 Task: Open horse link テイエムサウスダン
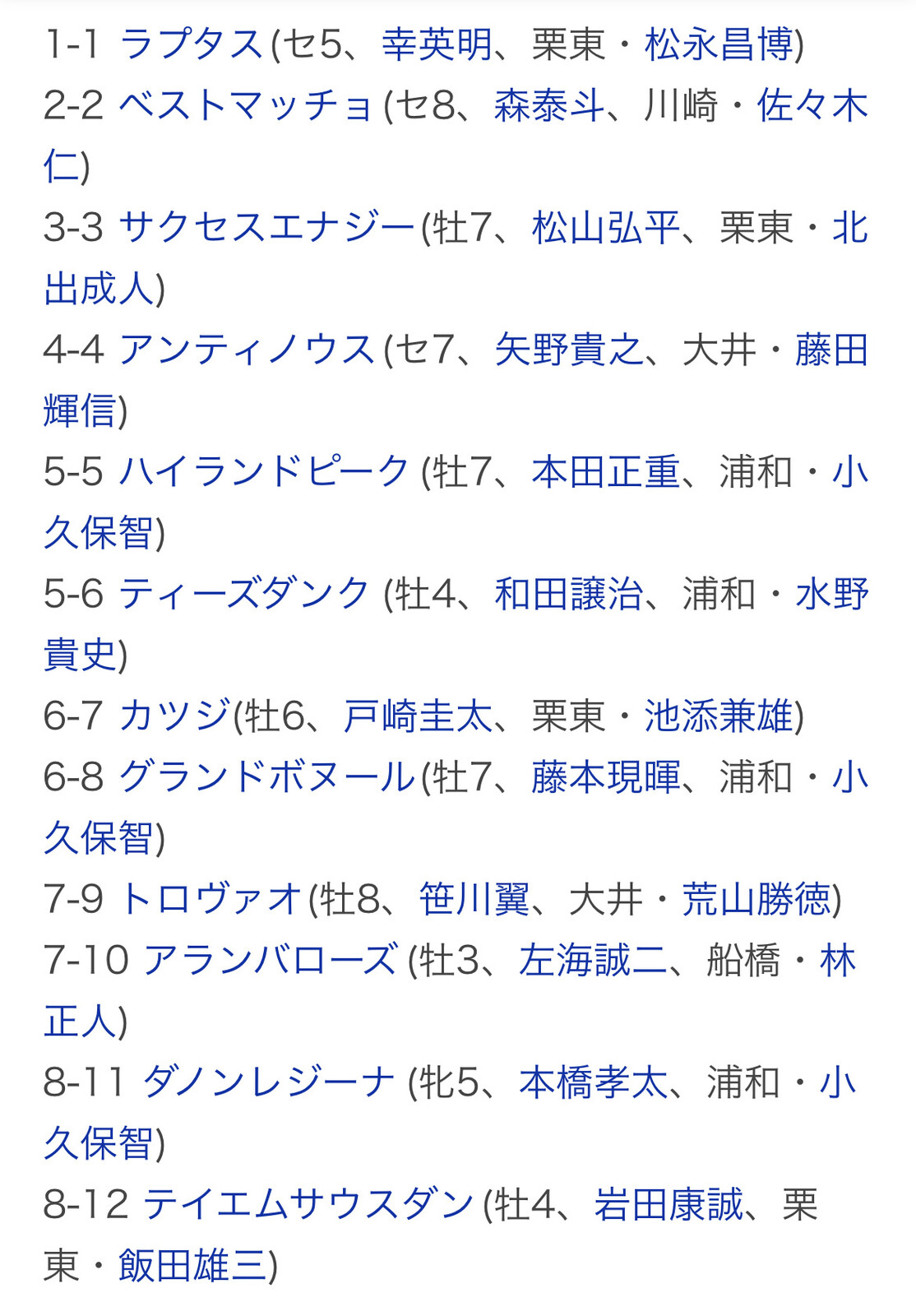click(x=308, y=1204)
